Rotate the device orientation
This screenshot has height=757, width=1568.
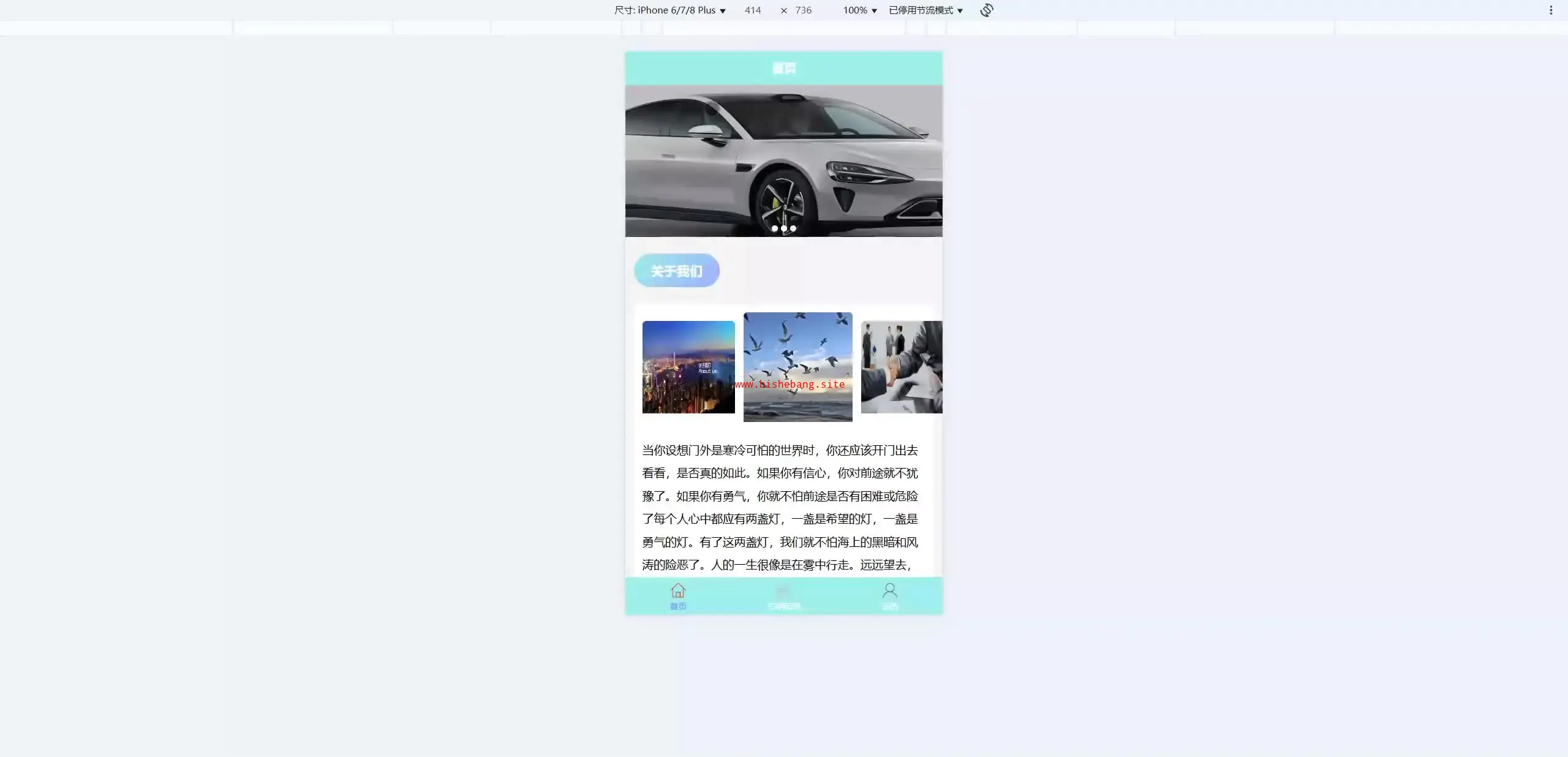coord(986,10)
